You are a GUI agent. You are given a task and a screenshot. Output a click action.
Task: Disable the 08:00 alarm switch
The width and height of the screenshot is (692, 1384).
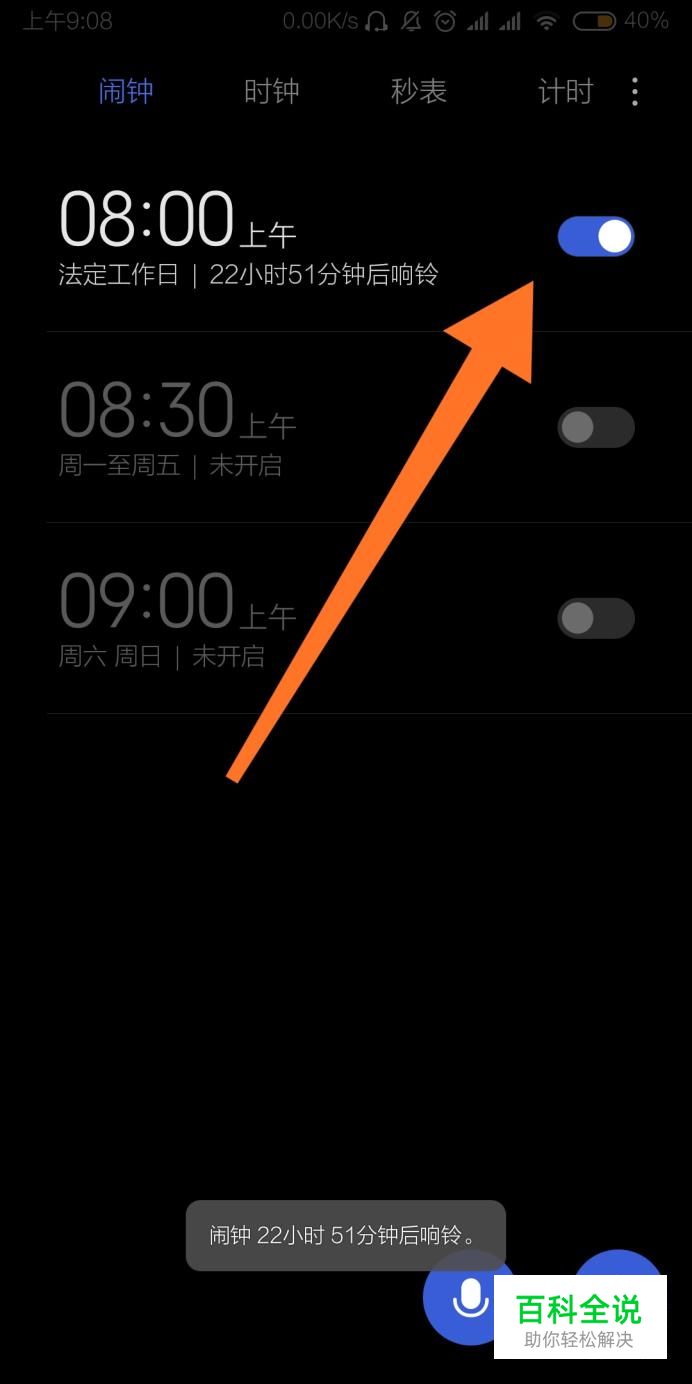pos(596,237)
